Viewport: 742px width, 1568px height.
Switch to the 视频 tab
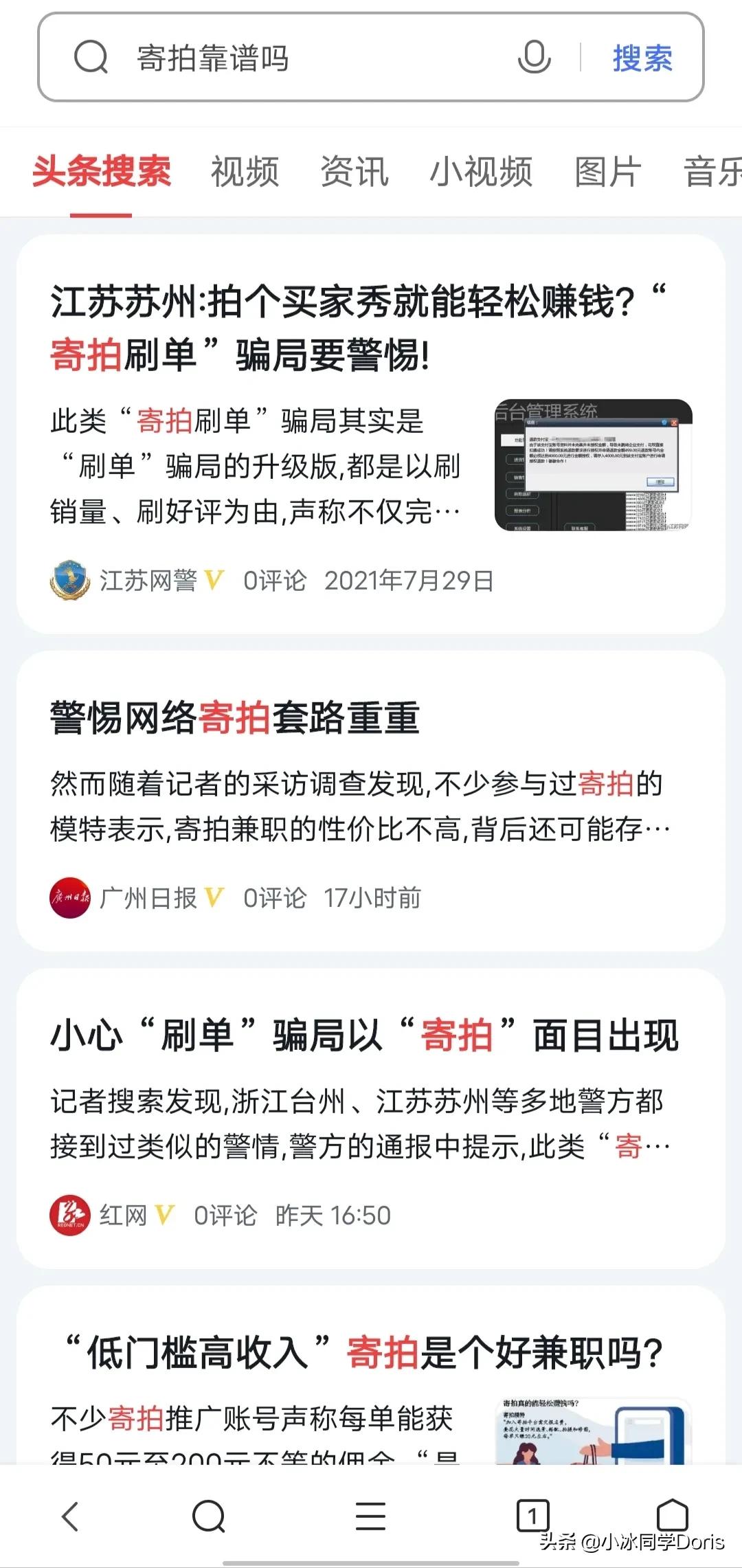pos(244,172)
